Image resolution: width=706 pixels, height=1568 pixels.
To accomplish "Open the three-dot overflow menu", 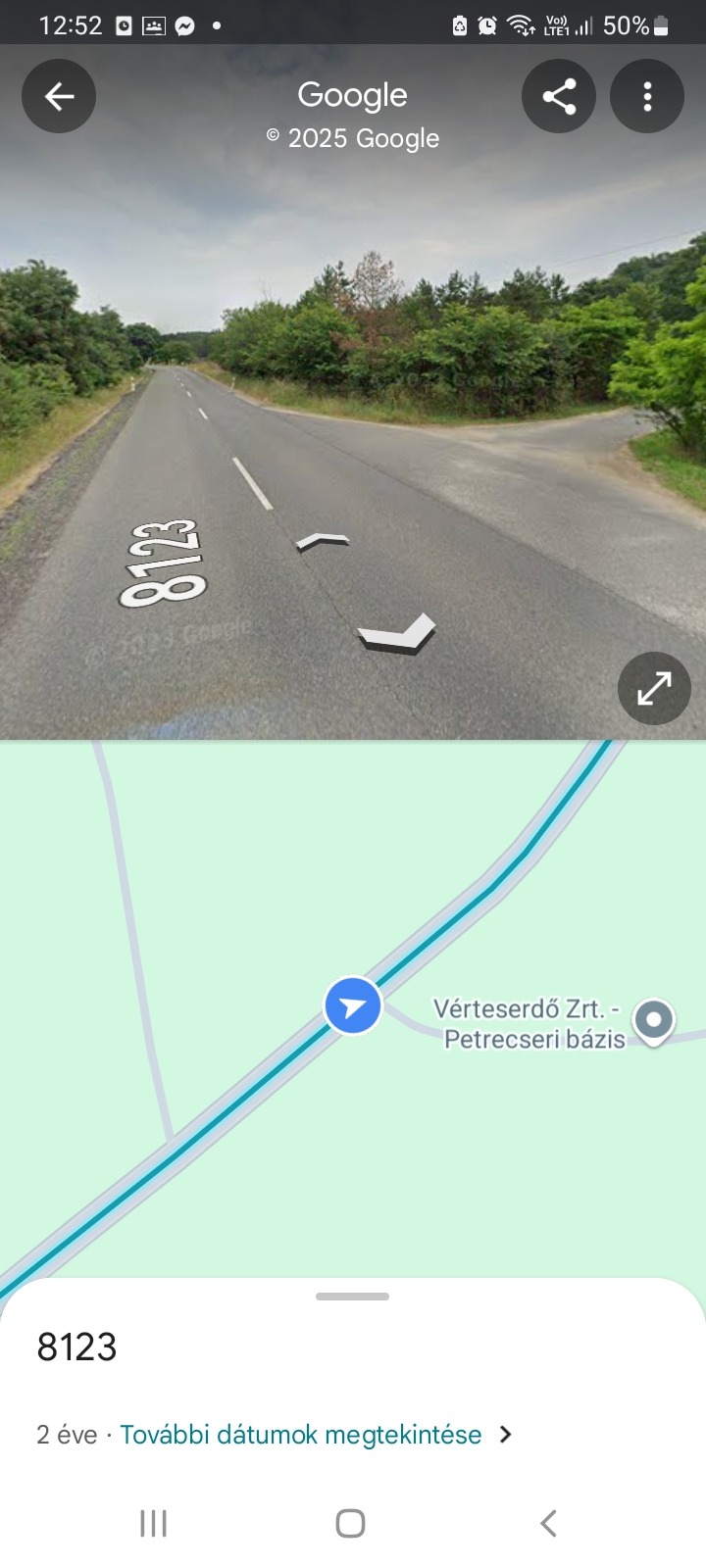I will click(647, 96).
